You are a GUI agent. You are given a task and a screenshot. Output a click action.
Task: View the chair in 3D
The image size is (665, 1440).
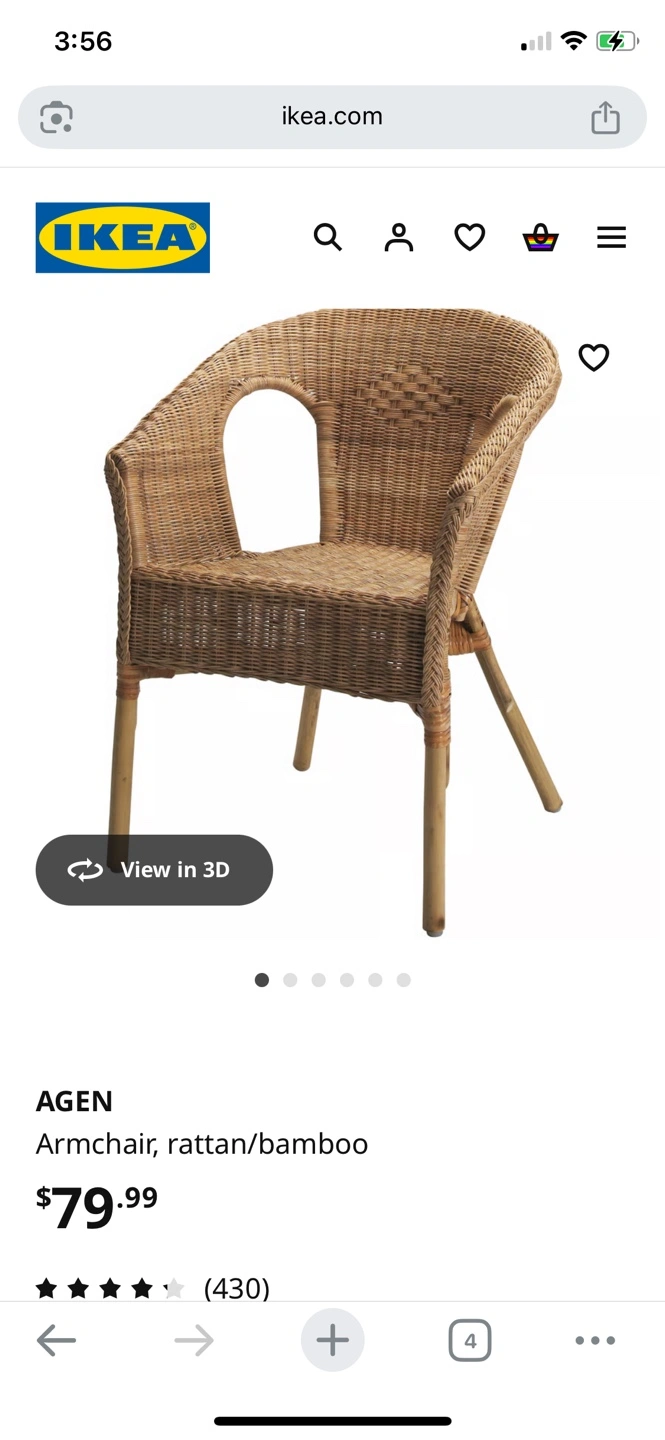[154, 870]
